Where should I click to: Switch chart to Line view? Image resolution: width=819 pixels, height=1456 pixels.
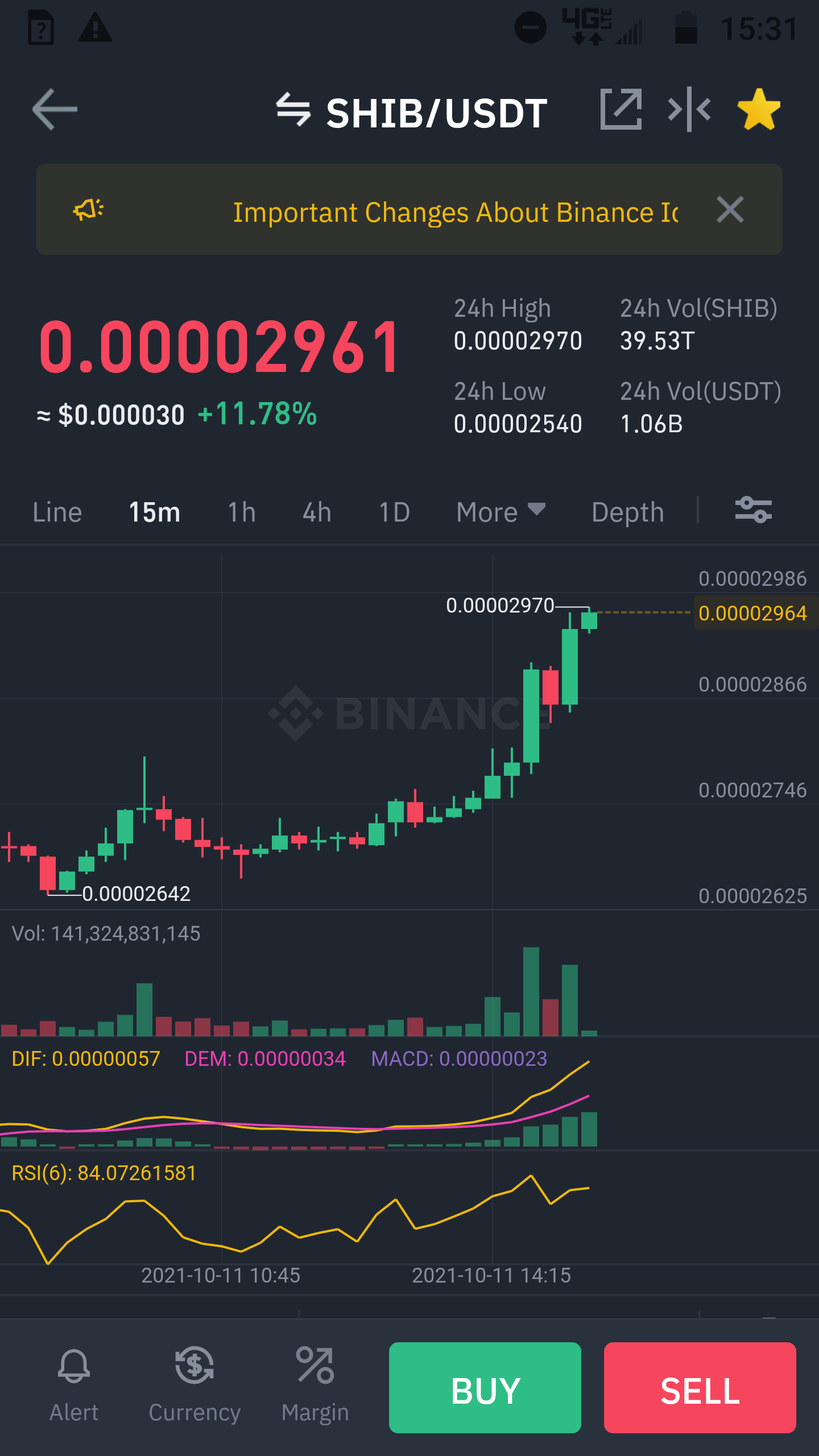click(57, 512)
